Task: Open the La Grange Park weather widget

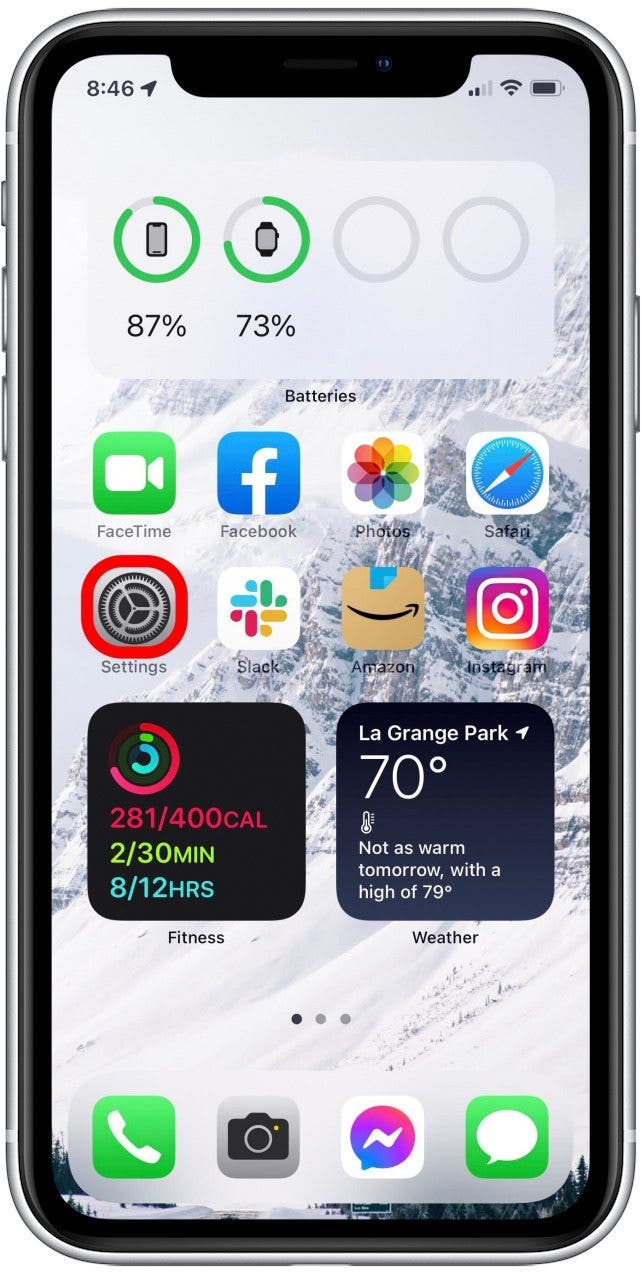Action: click(x=445, y=811)
